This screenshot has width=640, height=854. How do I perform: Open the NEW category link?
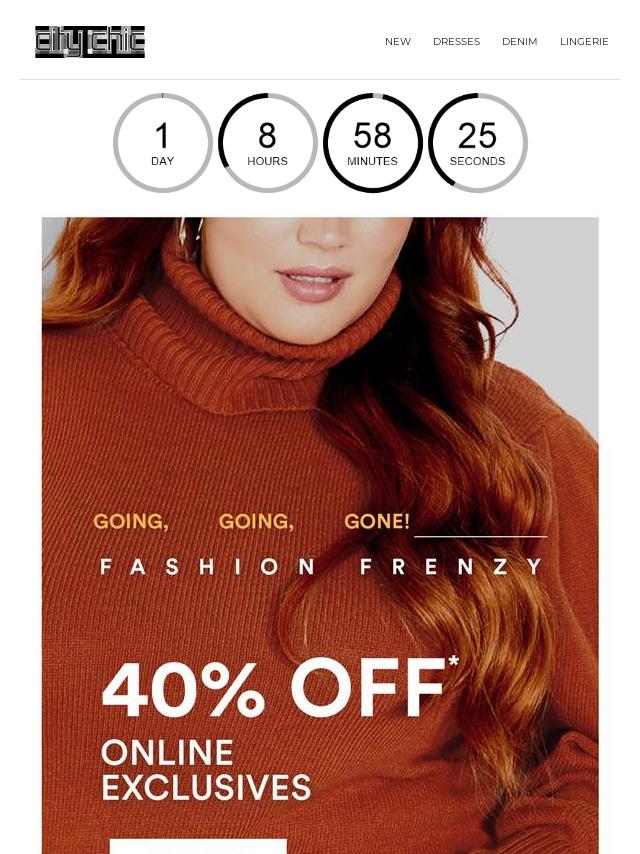click(397, 42)
